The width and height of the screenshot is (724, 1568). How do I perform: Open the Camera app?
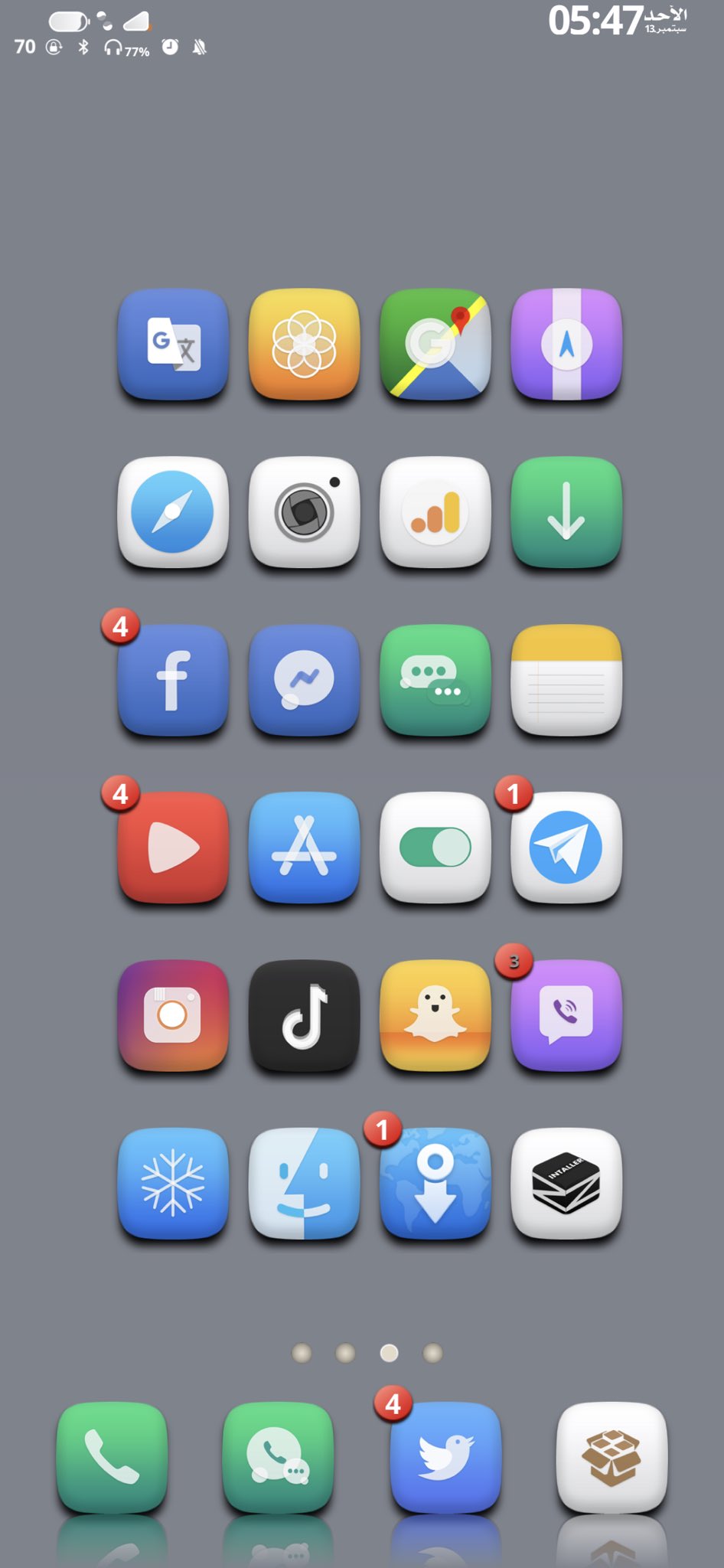tap(305, 512)
